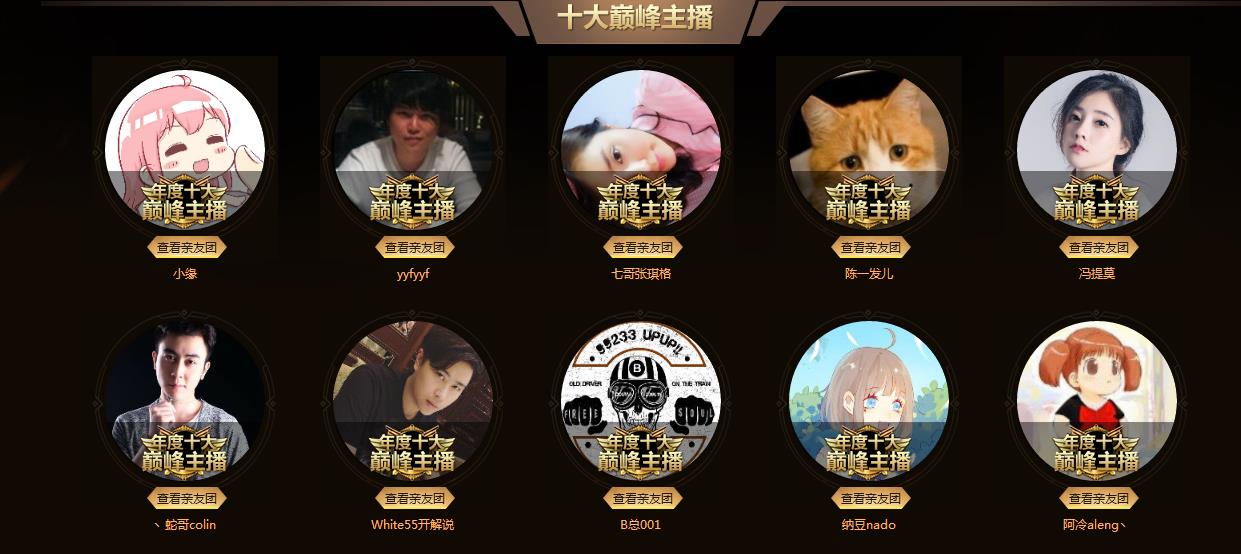Viewport: 1241px width, 554px height.
Task: Open 纳豆nado's anime avatar
Action: point(869,382)
